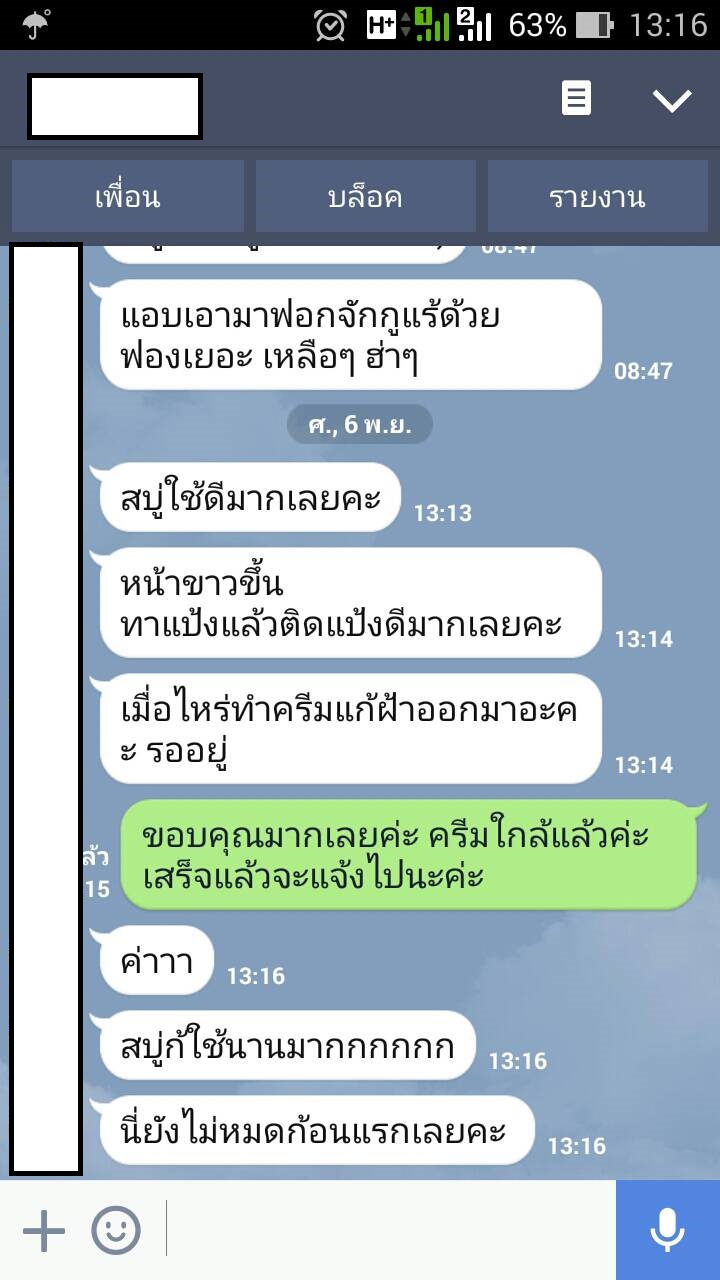Viewport: 720px width, 1280px height.
Task: Focus the message text field
Action: [x=390, y=1230]
